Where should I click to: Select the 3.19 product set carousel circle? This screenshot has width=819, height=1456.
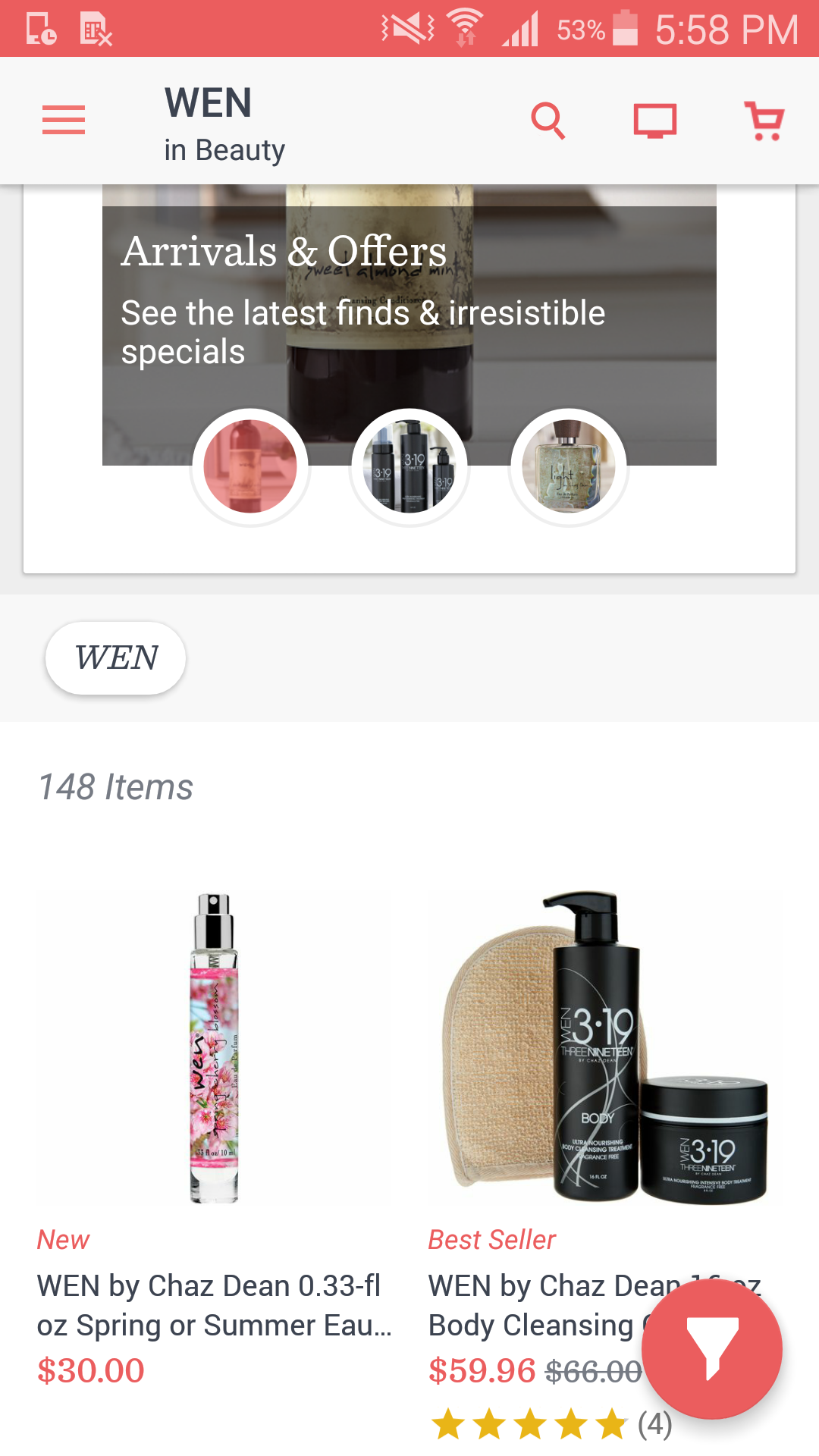409,469
